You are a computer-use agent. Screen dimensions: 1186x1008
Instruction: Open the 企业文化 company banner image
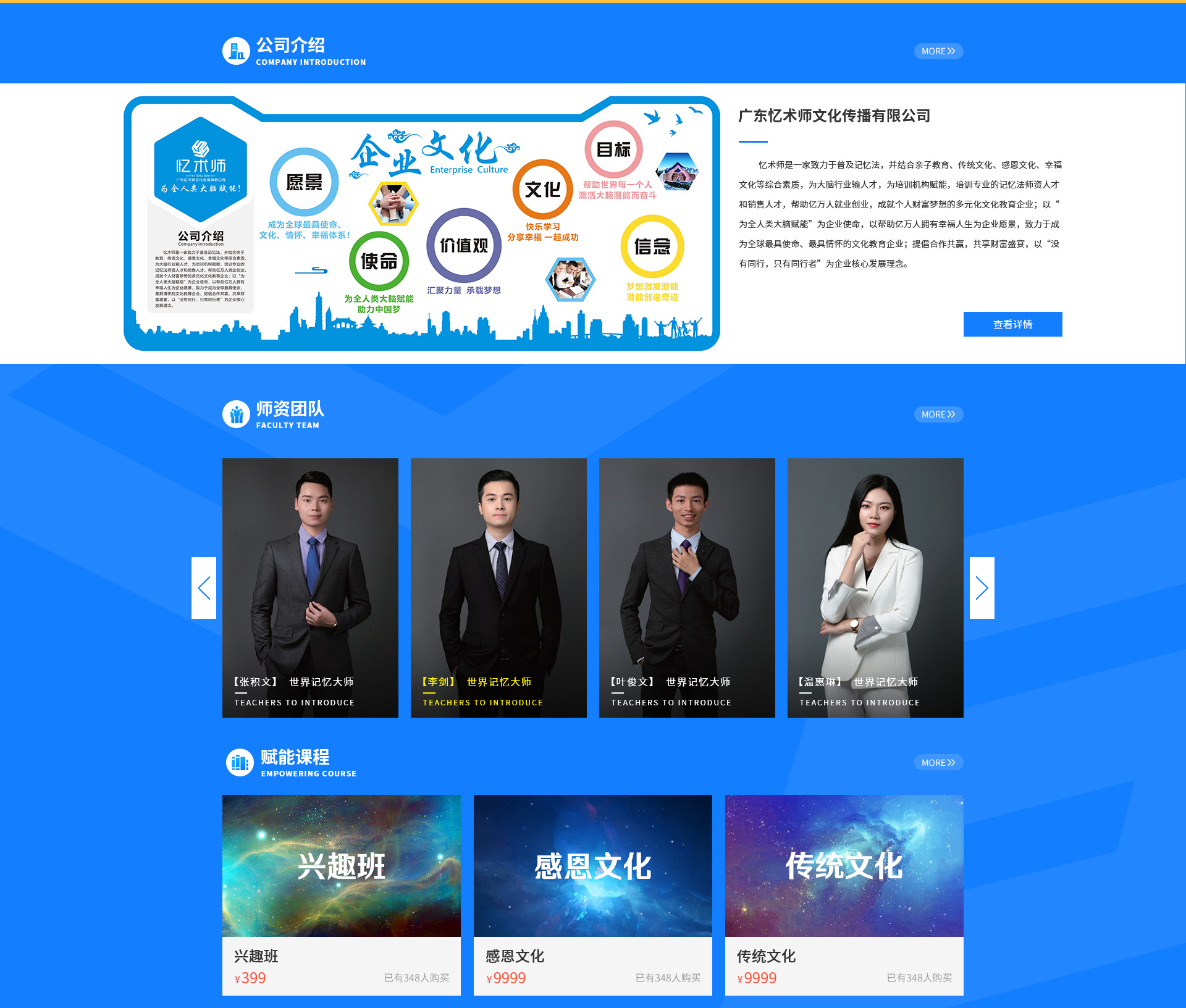pos(422,224)
